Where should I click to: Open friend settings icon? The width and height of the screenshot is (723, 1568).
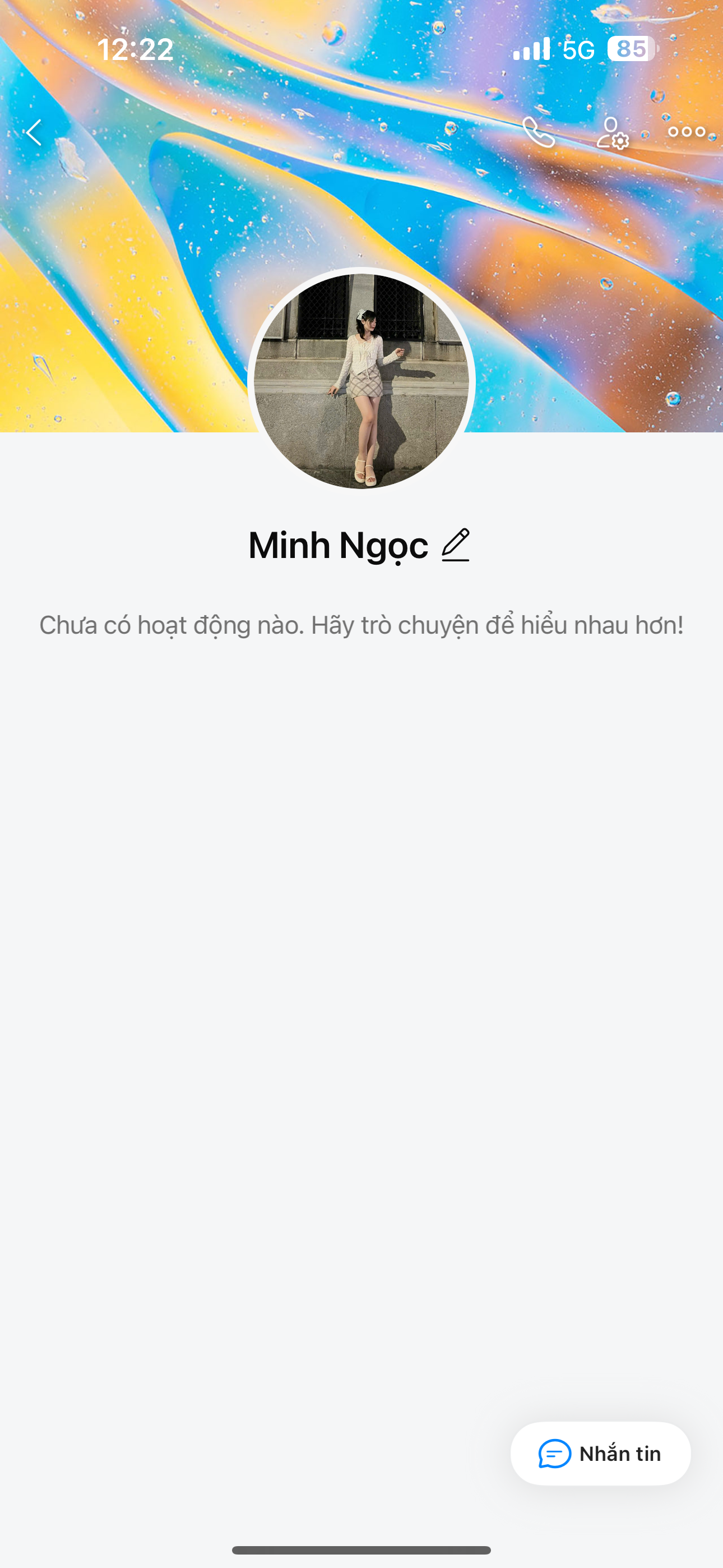click(612, 133)
